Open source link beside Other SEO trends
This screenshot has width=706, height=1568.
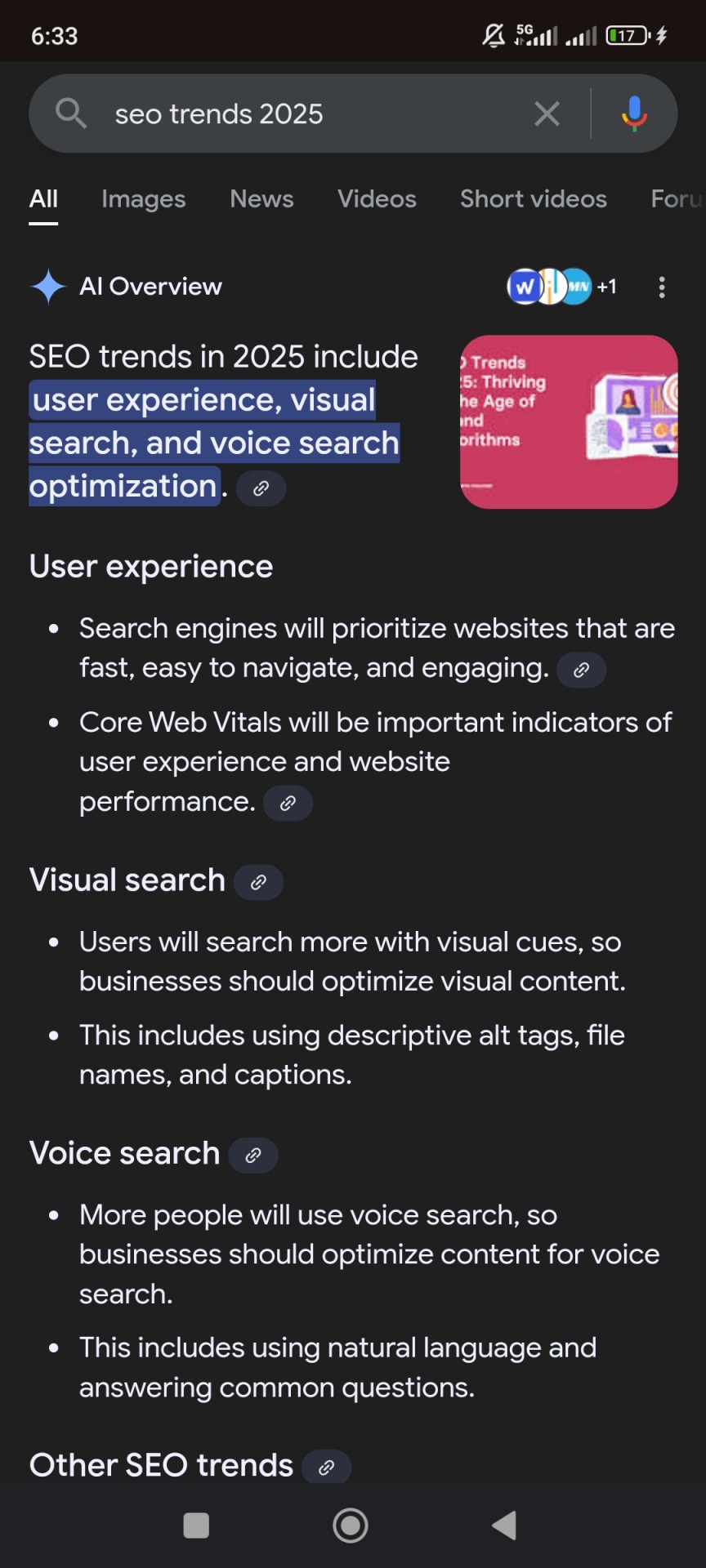(326, 1468)
